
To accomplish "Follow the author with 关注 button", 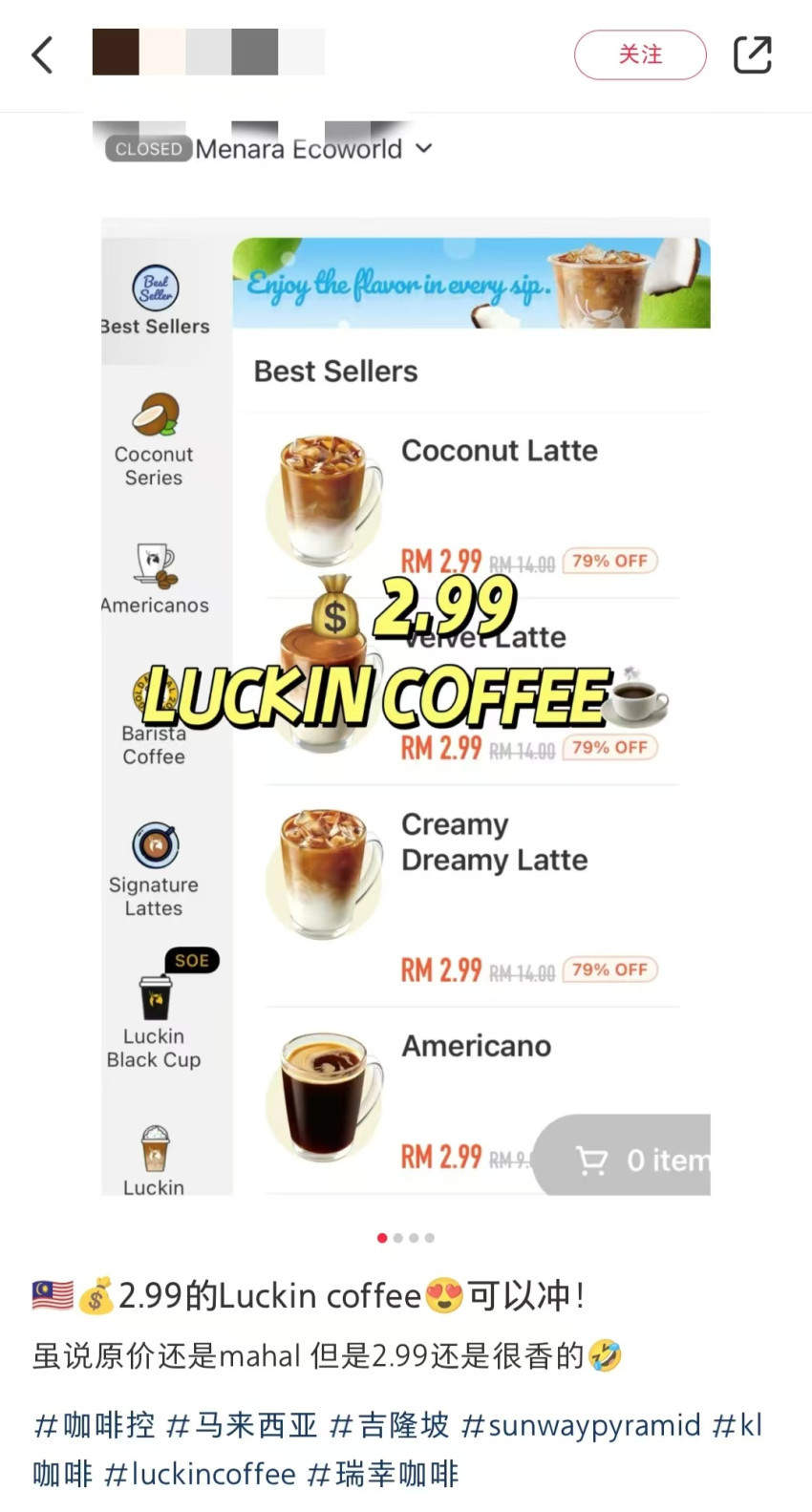I will click(x=640, y=54).
